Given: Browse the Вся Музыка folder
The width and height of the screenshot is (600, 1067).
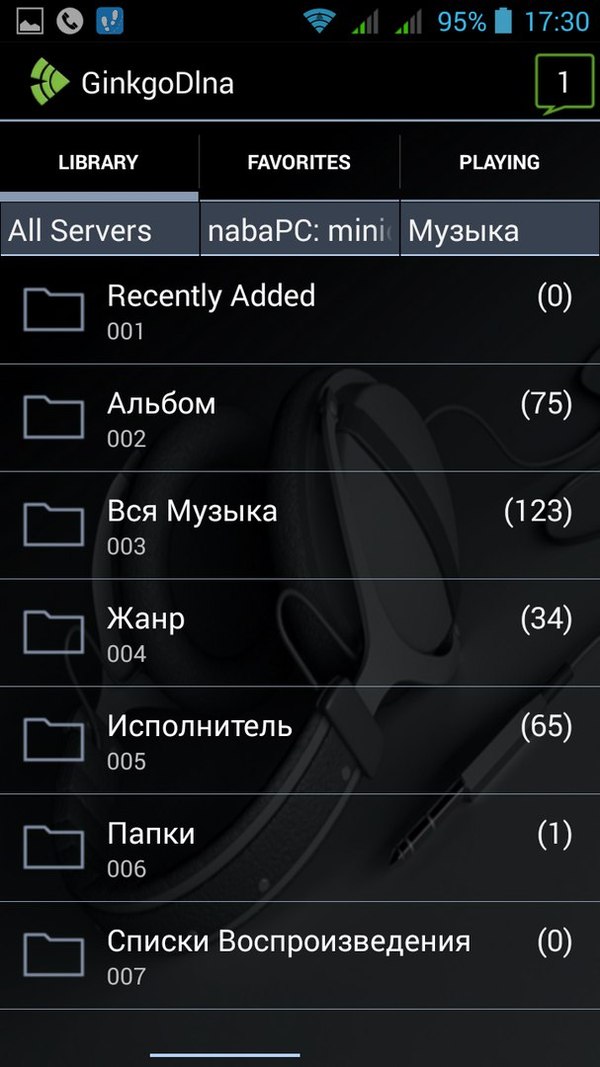Looking at the screenshot, I should tap(300, 525).
